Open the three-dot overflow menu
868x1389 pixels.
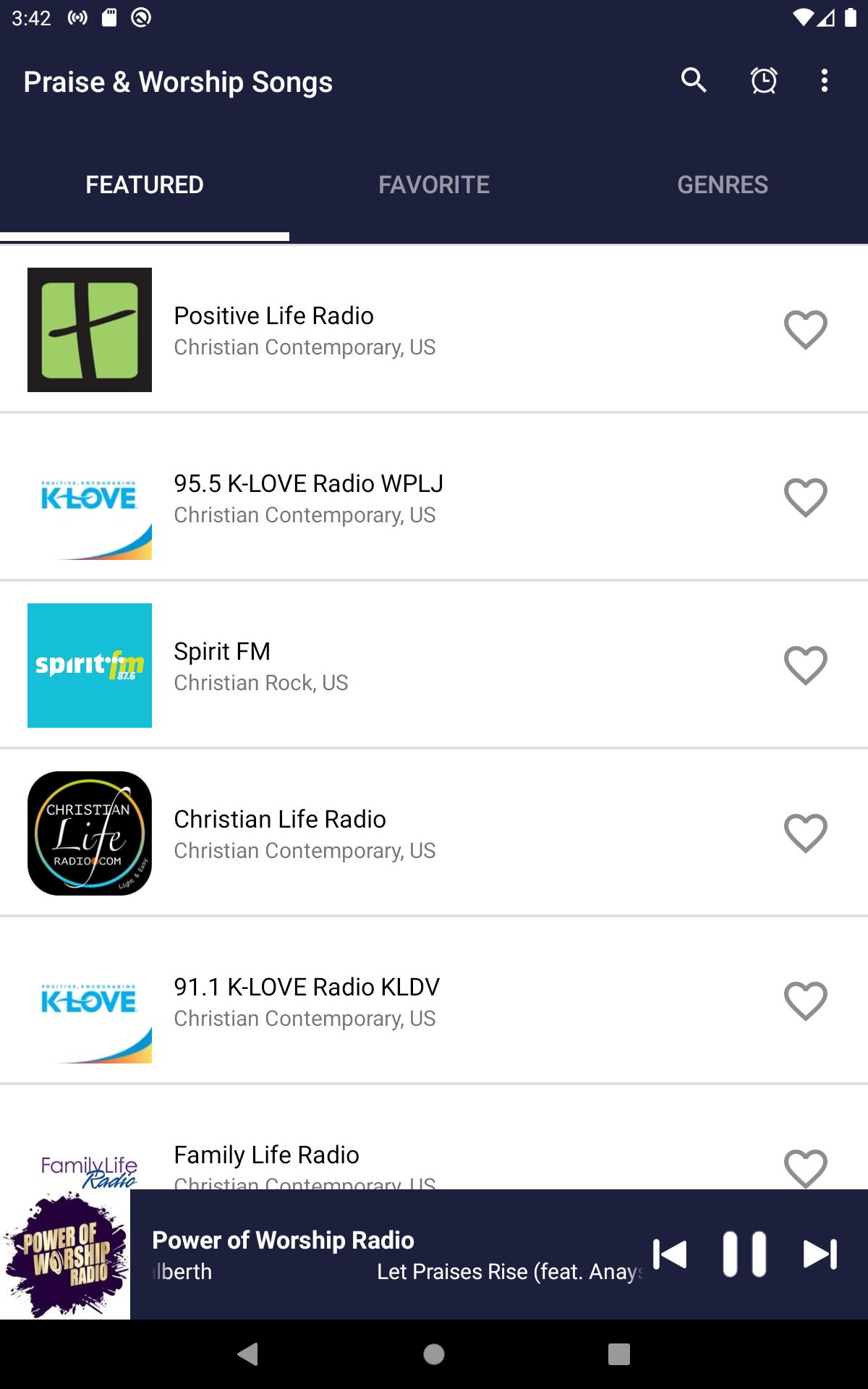(x=824, y=80)
